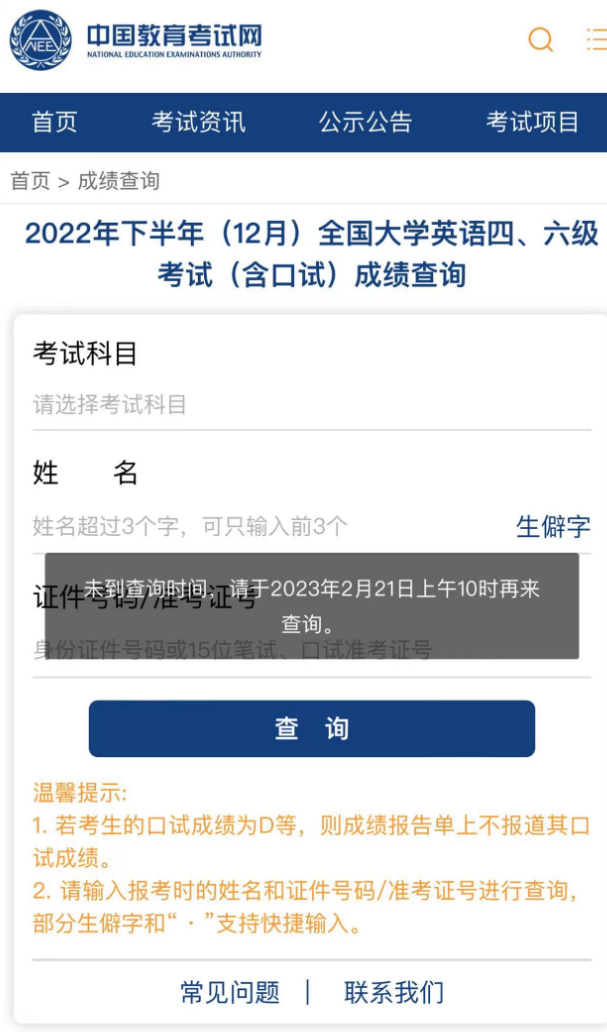The height and width of the screenshot is (1032, 607).
Task: Open the hamburger menu icon
Action: (x=596, y=40)
